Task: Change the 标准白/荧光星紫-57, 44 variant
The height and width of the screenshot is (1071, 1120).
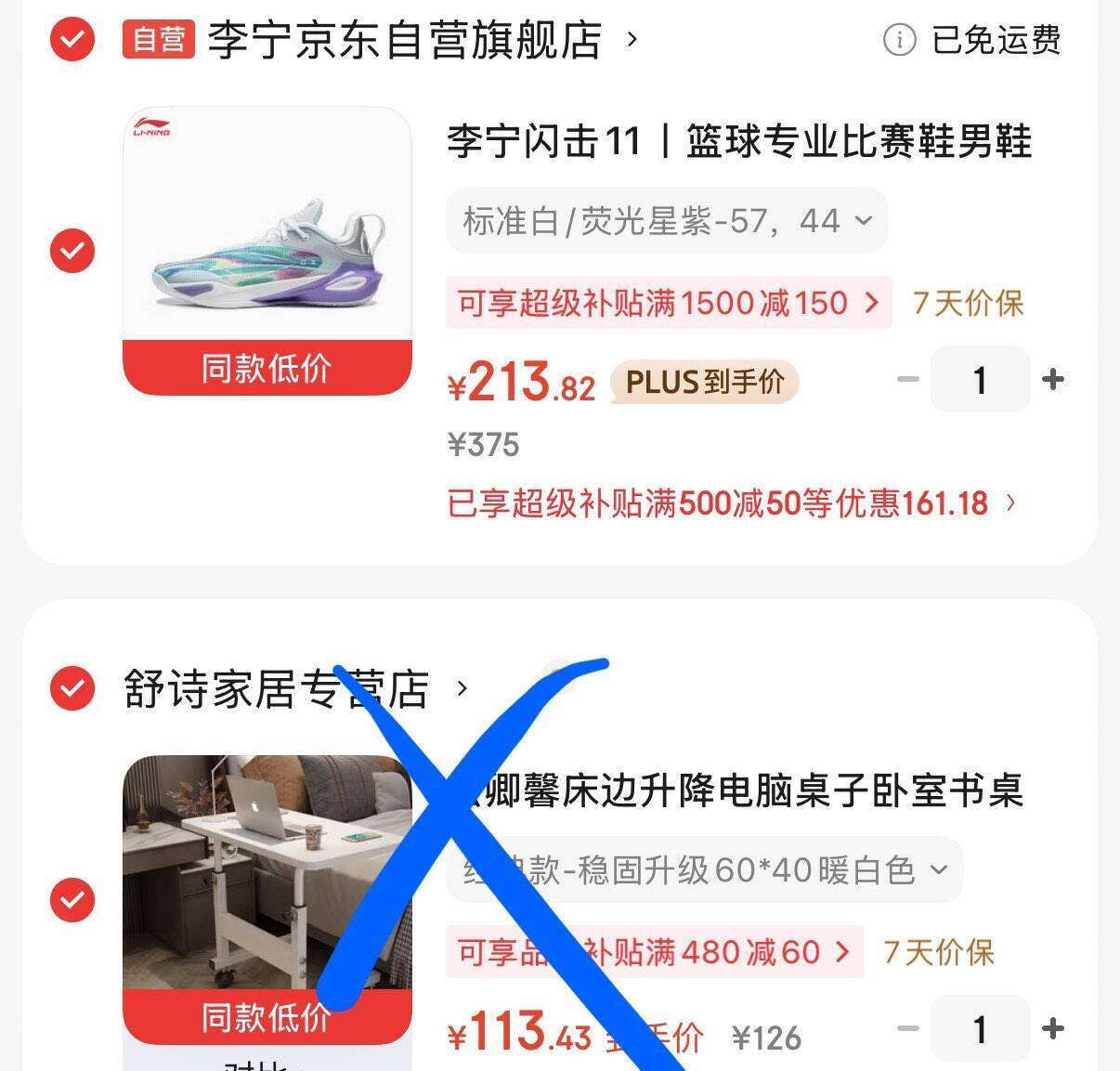Action: click(667, 221)
